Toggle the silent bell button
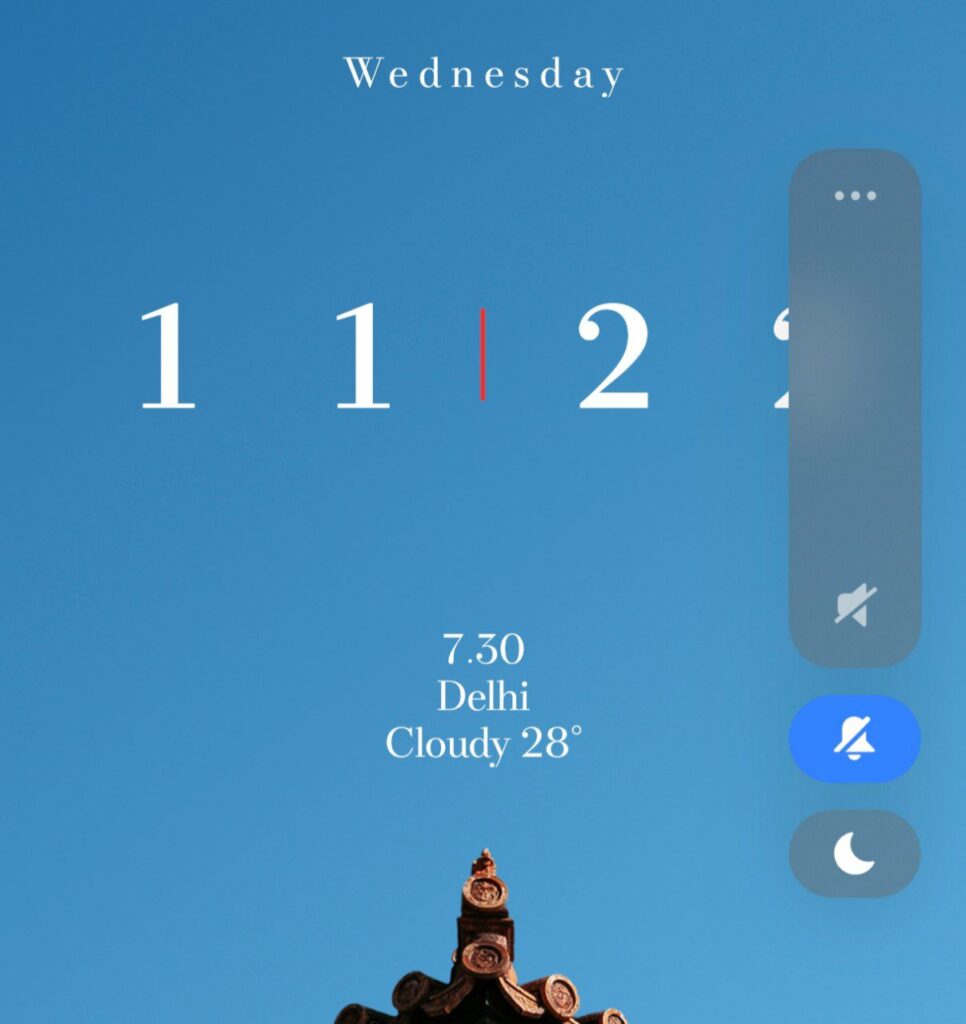Image resolution: width=966 pixels, height=1024 pixels. coord(855,739)
